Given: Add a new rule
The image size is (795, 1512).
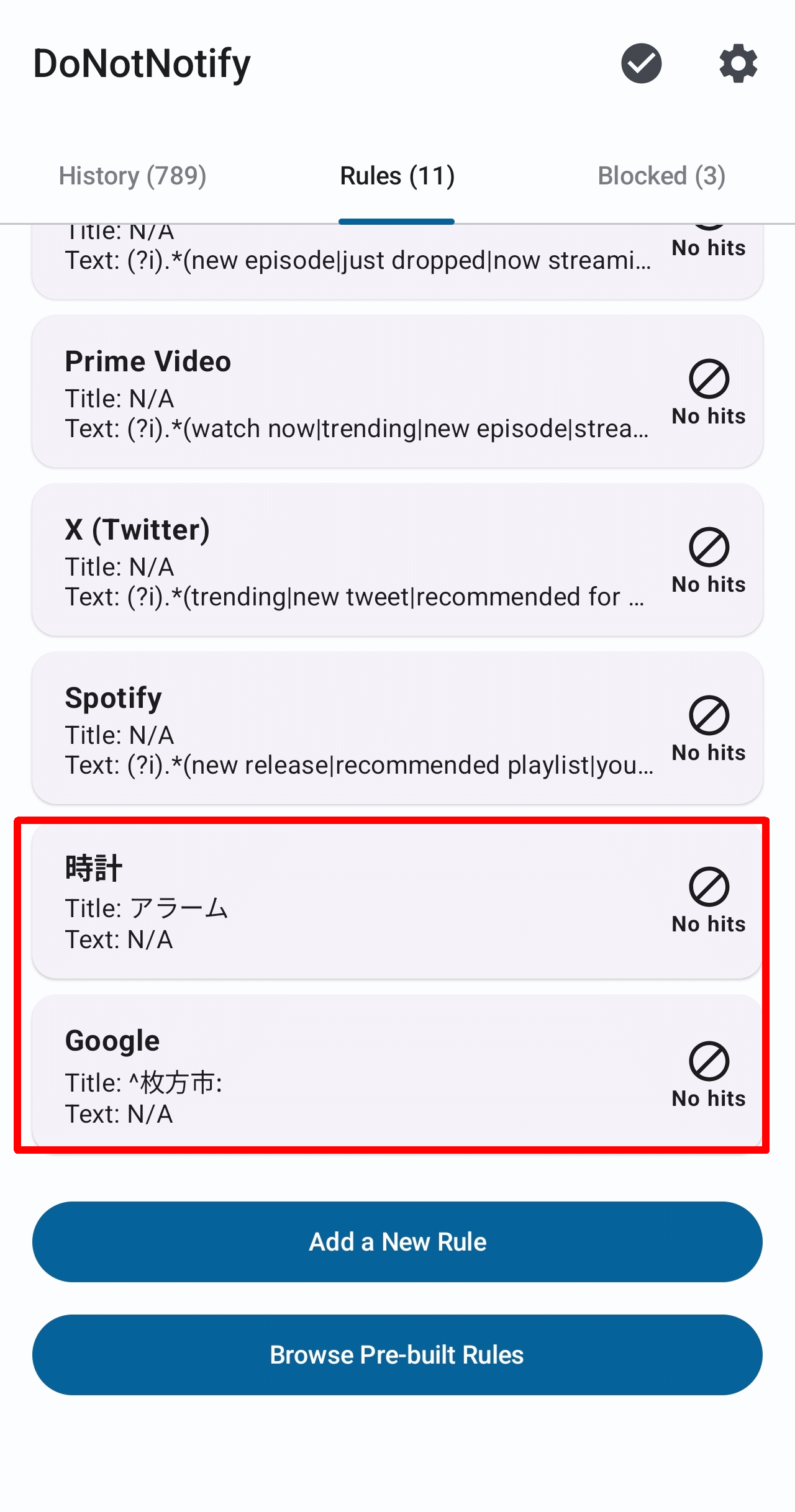Looking at the screenshot, I should tap(397, 1242).
